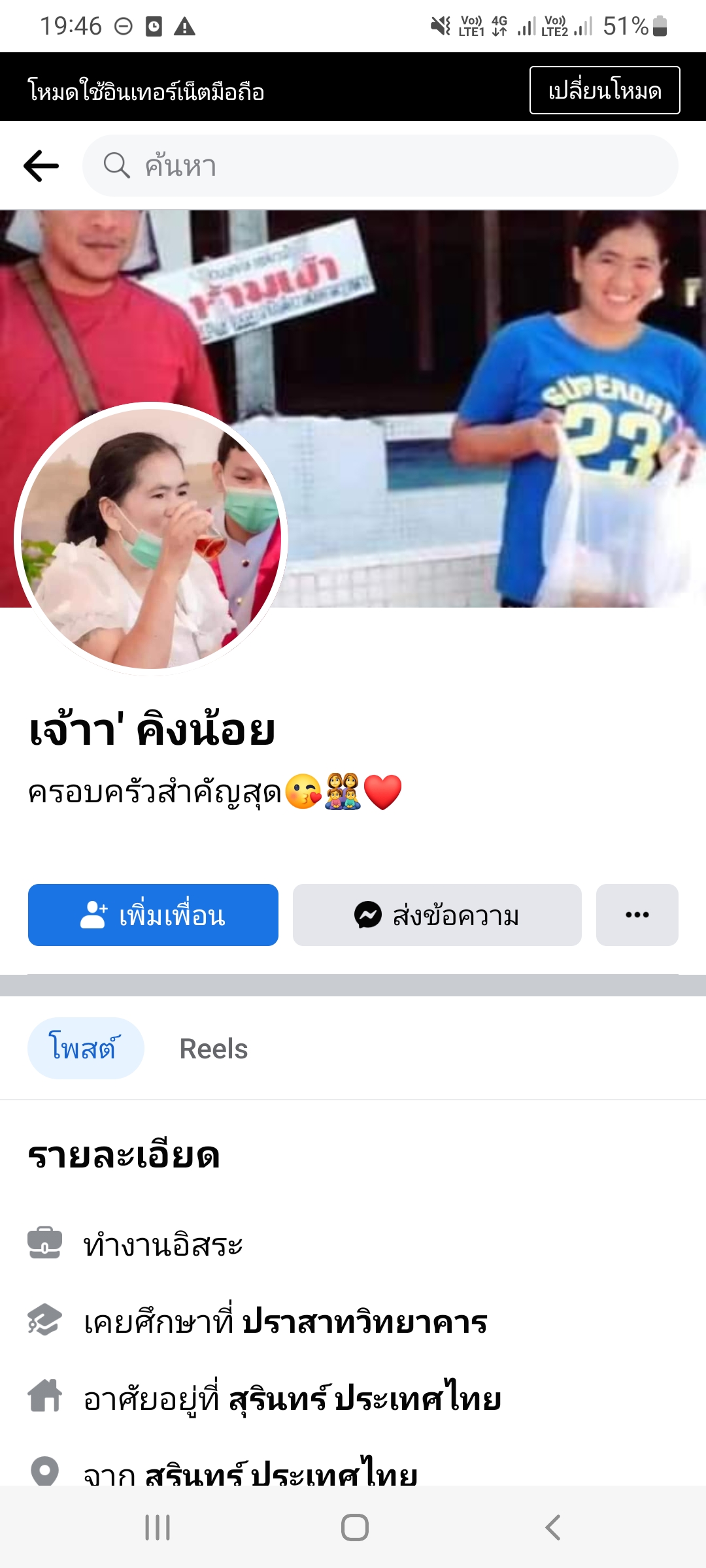The width and height of the screenshot is (706, 1568).
Task: View the profile picture
Action: point(151,539)
